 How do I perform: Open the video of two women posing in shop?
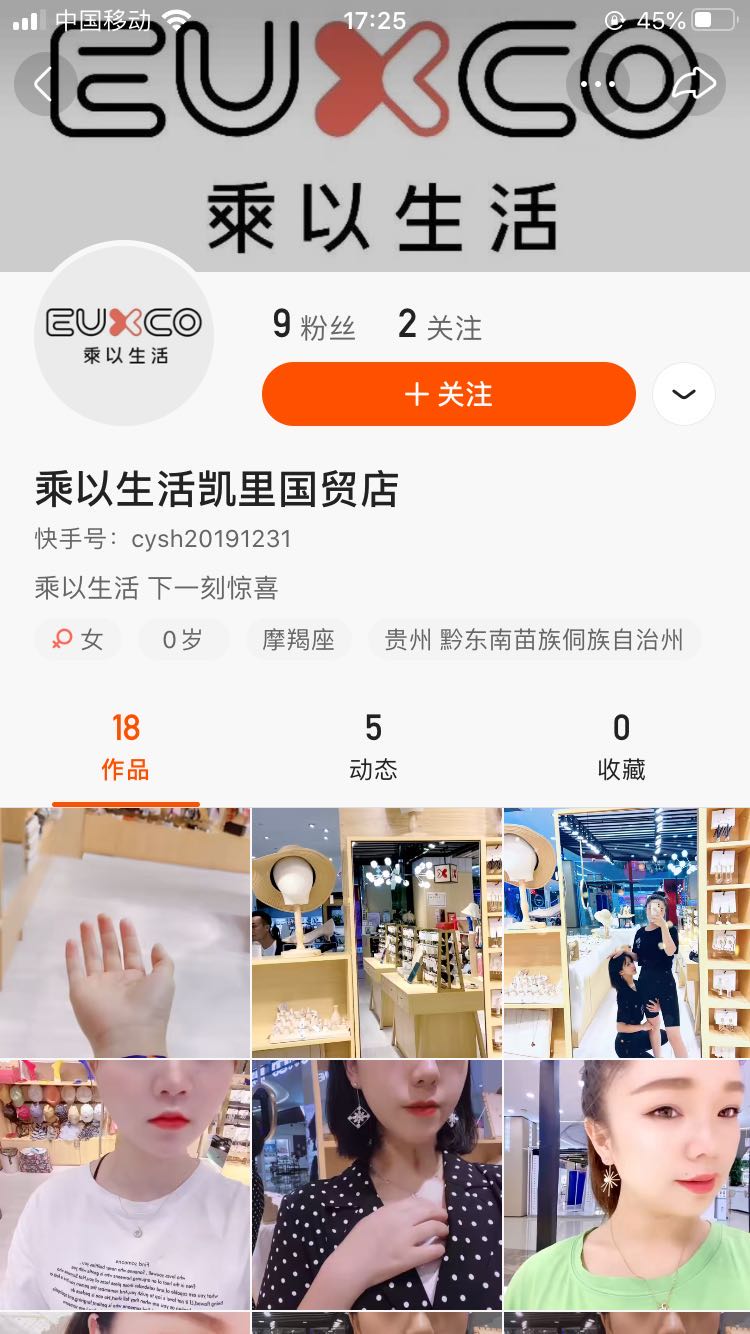coord(627,932)
